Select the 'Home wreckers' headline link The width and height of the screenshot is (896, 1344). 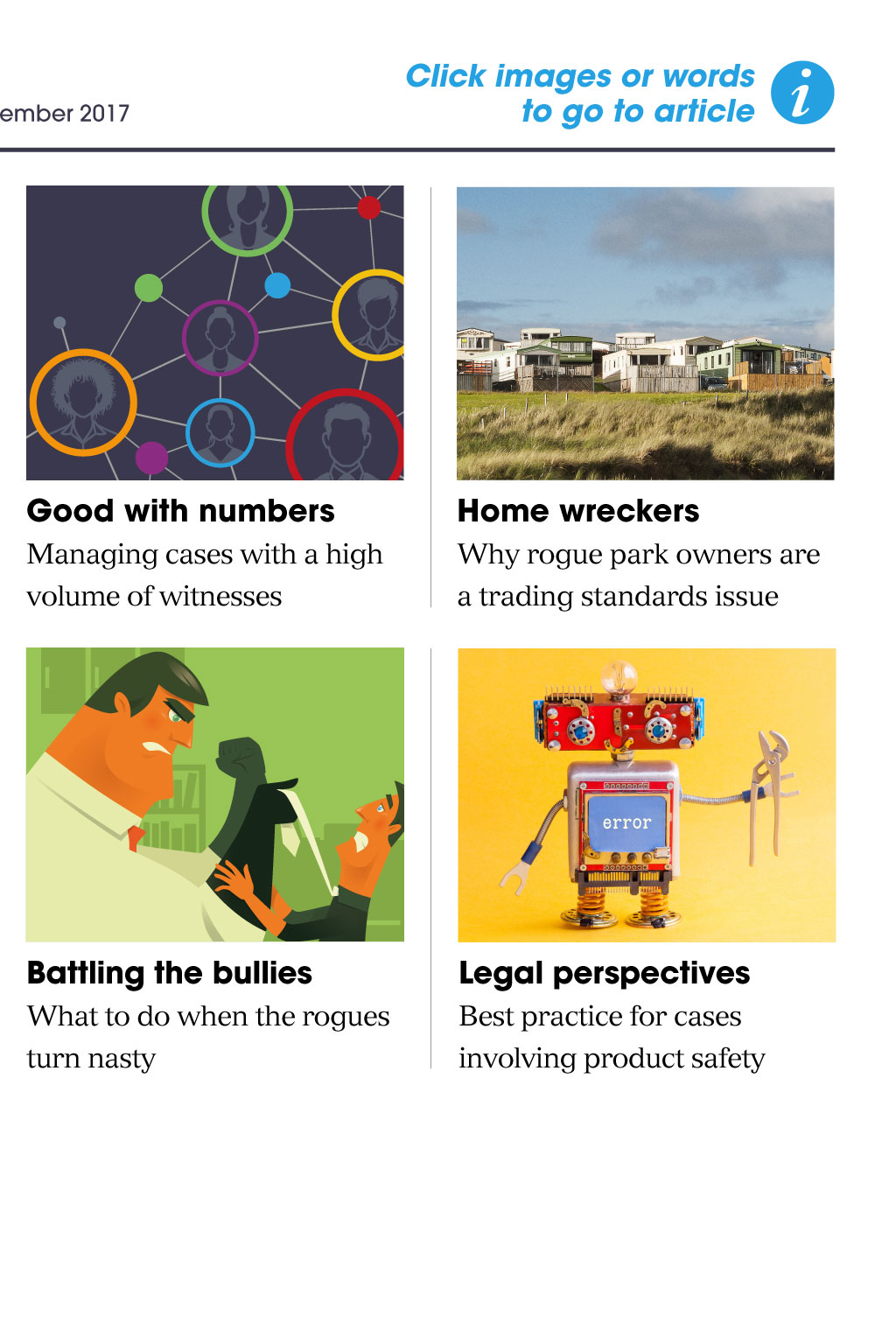pyautogui.click(x=578, y=511)
